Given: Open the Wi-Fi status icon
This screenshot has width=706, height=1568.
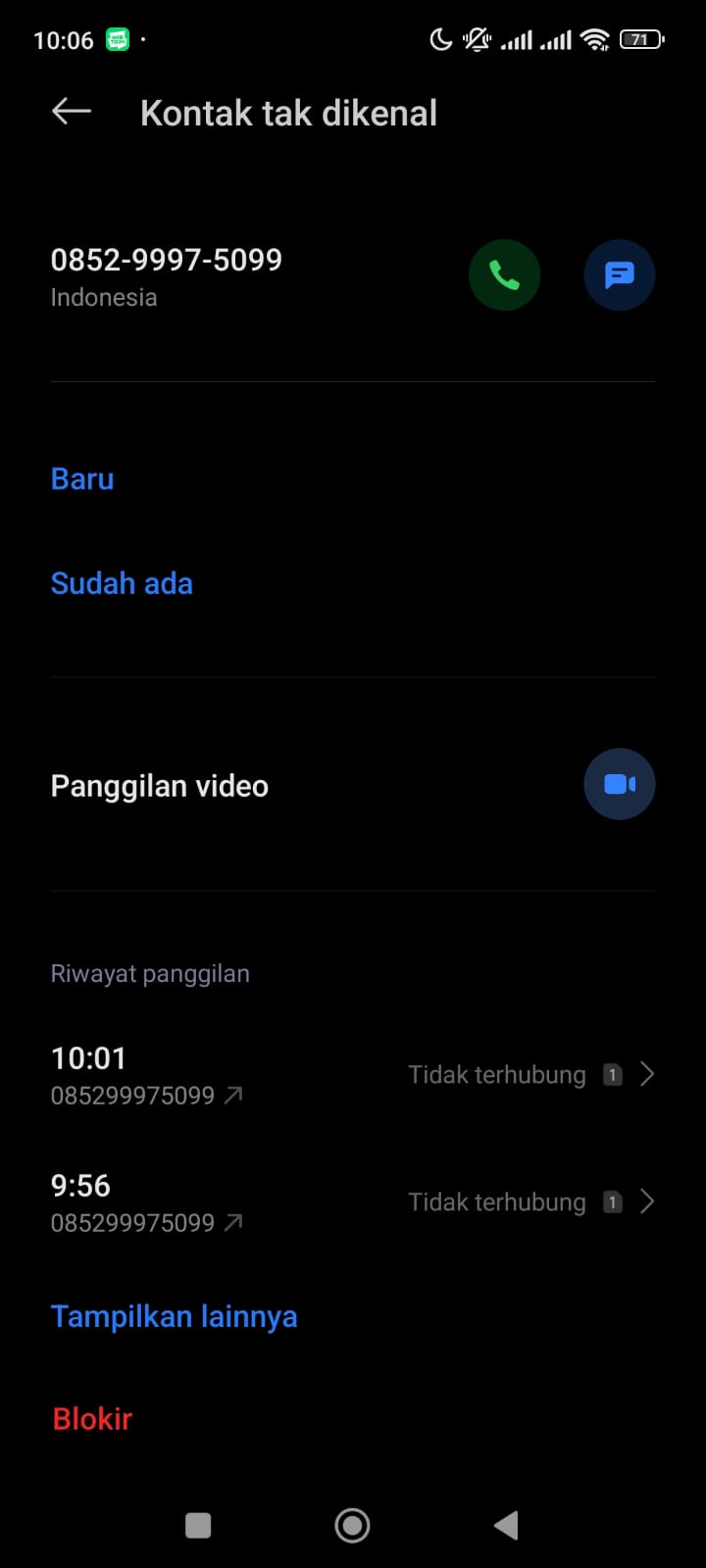Looking at the screenshot, I should 592,38.
